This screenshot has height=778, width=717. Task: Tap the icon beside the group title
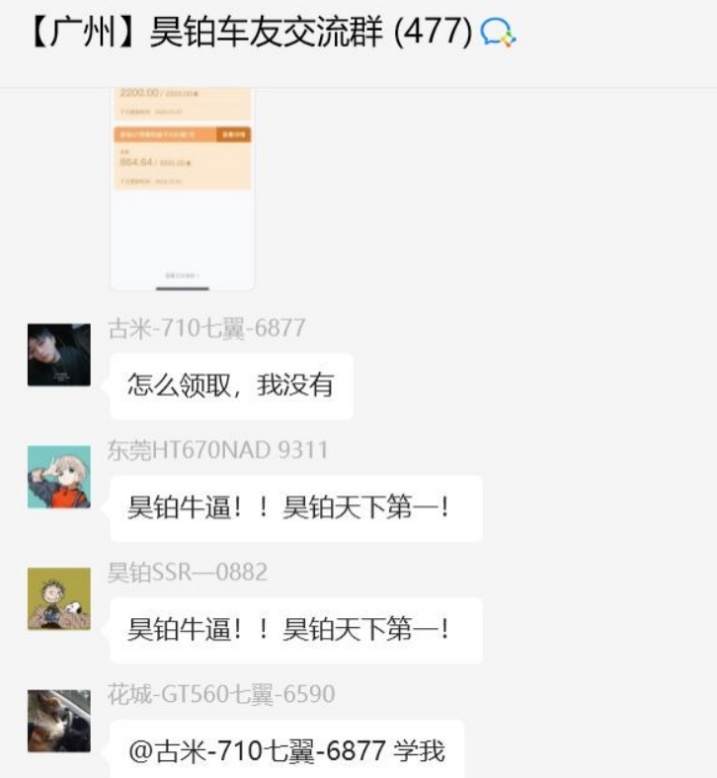(497, 34)
